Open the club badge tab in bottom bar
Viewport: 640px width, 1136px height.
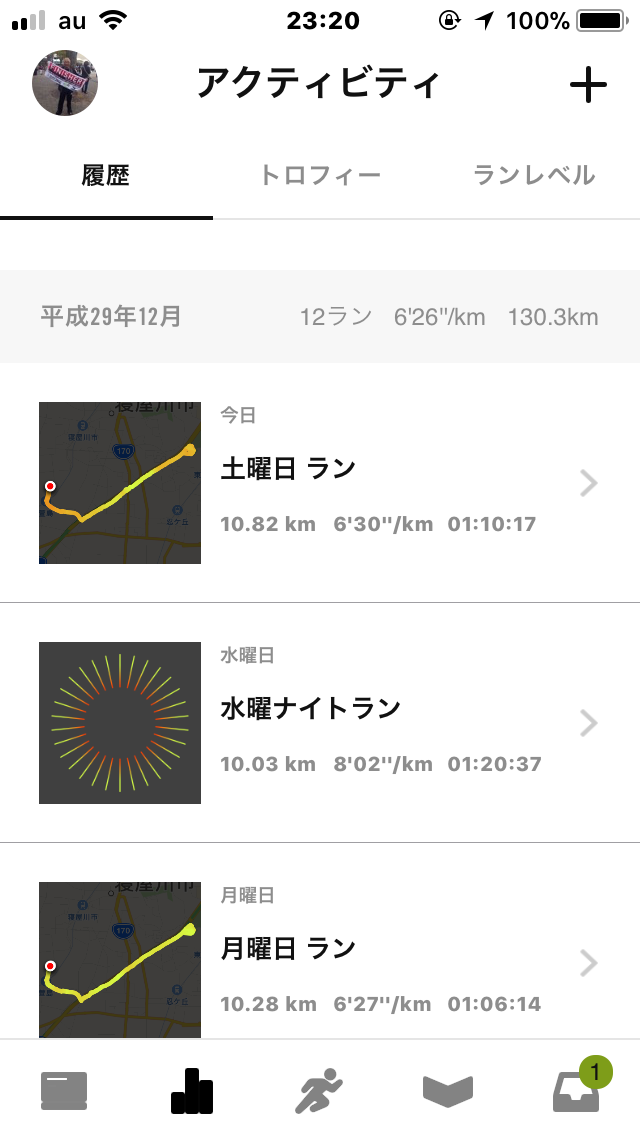[447, 1091]
